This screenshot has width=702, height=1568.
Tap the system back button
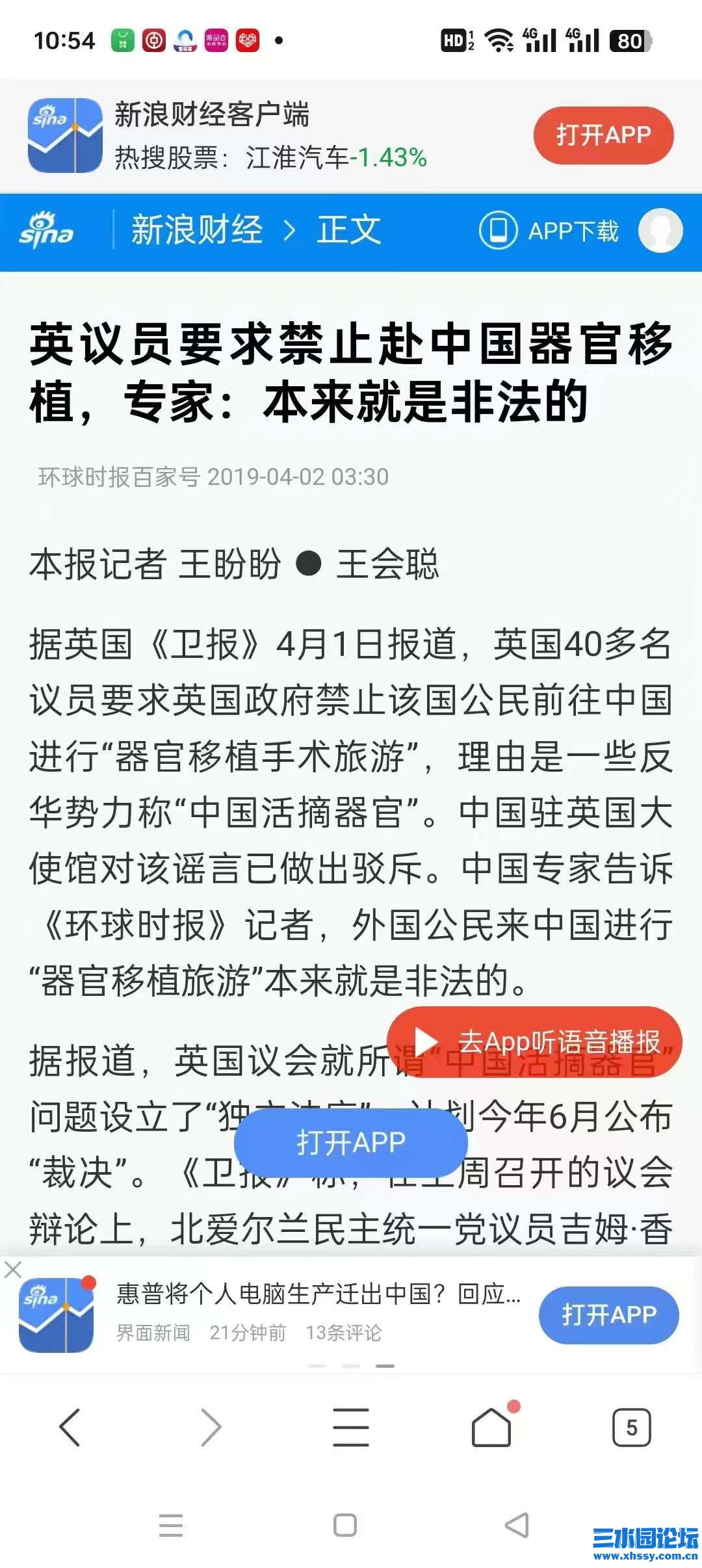pyautogui.click(x=517, y=1525)
